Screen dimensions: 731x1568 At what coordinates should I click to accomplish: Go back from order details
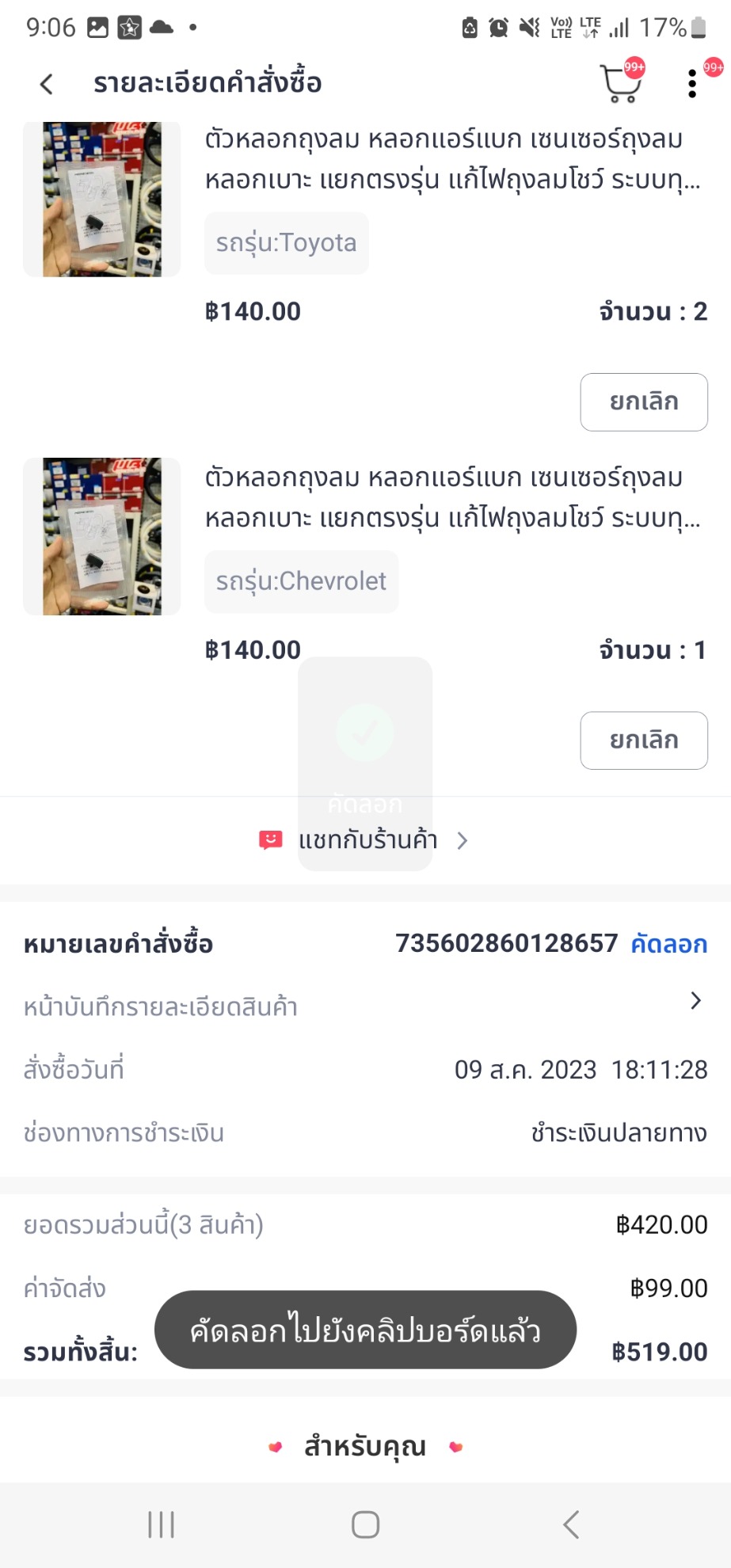pos(47,84)
